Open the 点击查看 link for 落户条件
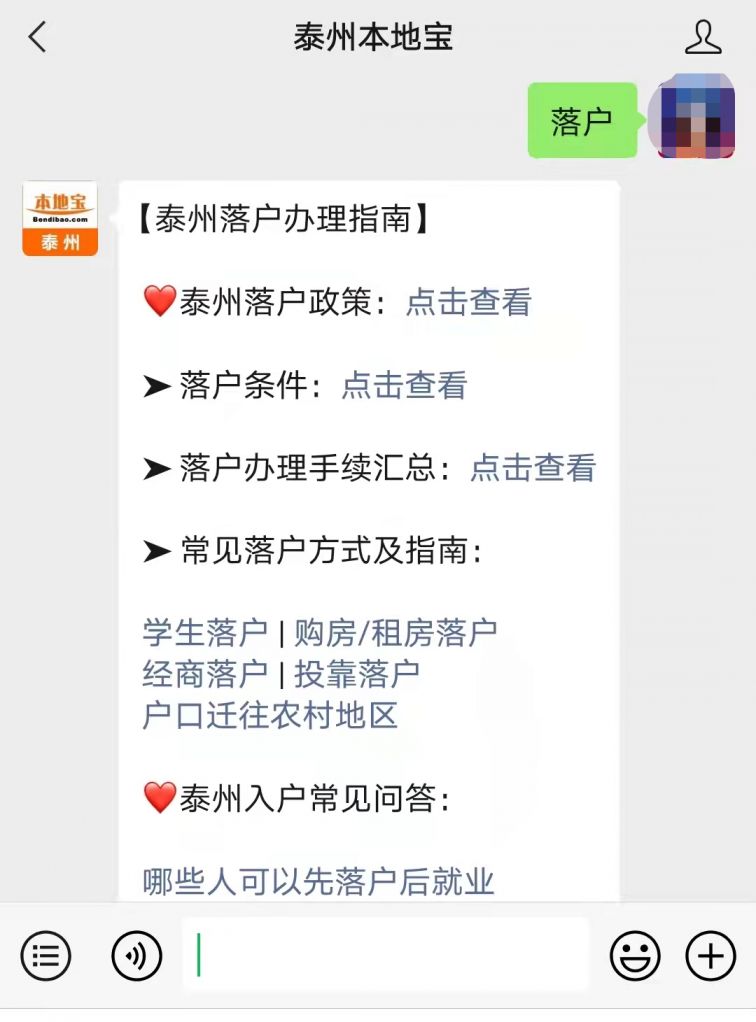 pyautogui.click(x=404, y=385)
